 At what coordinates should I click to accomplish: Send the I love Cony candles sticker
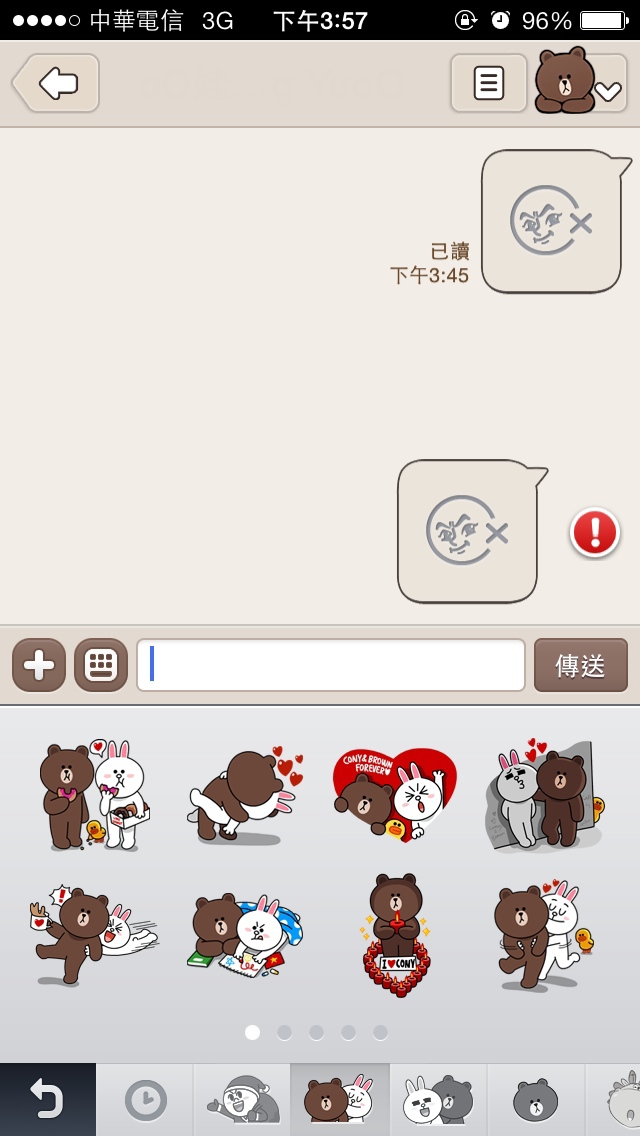pyautogui.click(x=396, y=935)
